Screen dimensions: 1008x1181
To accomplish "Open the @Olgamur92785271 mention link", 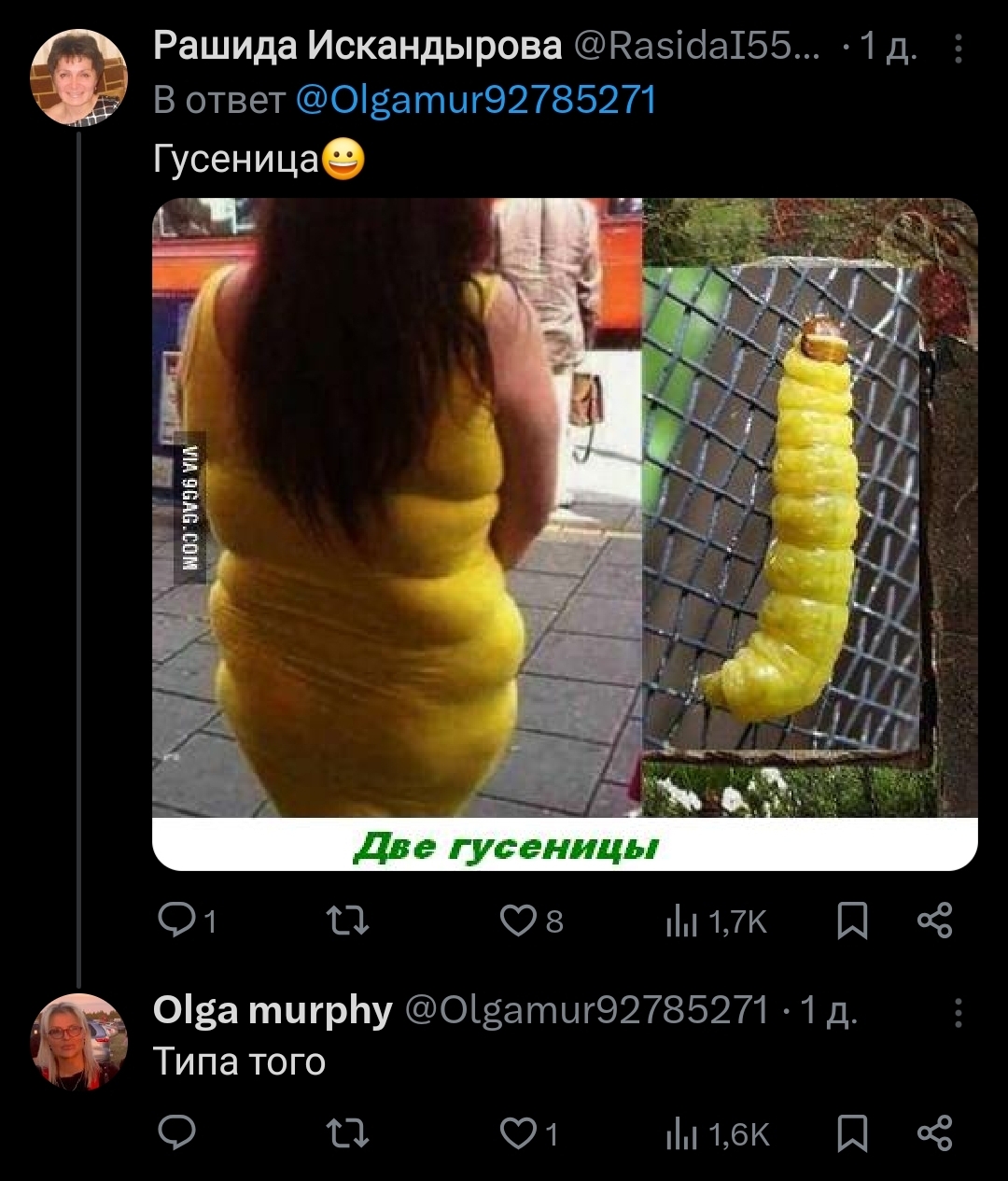I will coord(476,100).
